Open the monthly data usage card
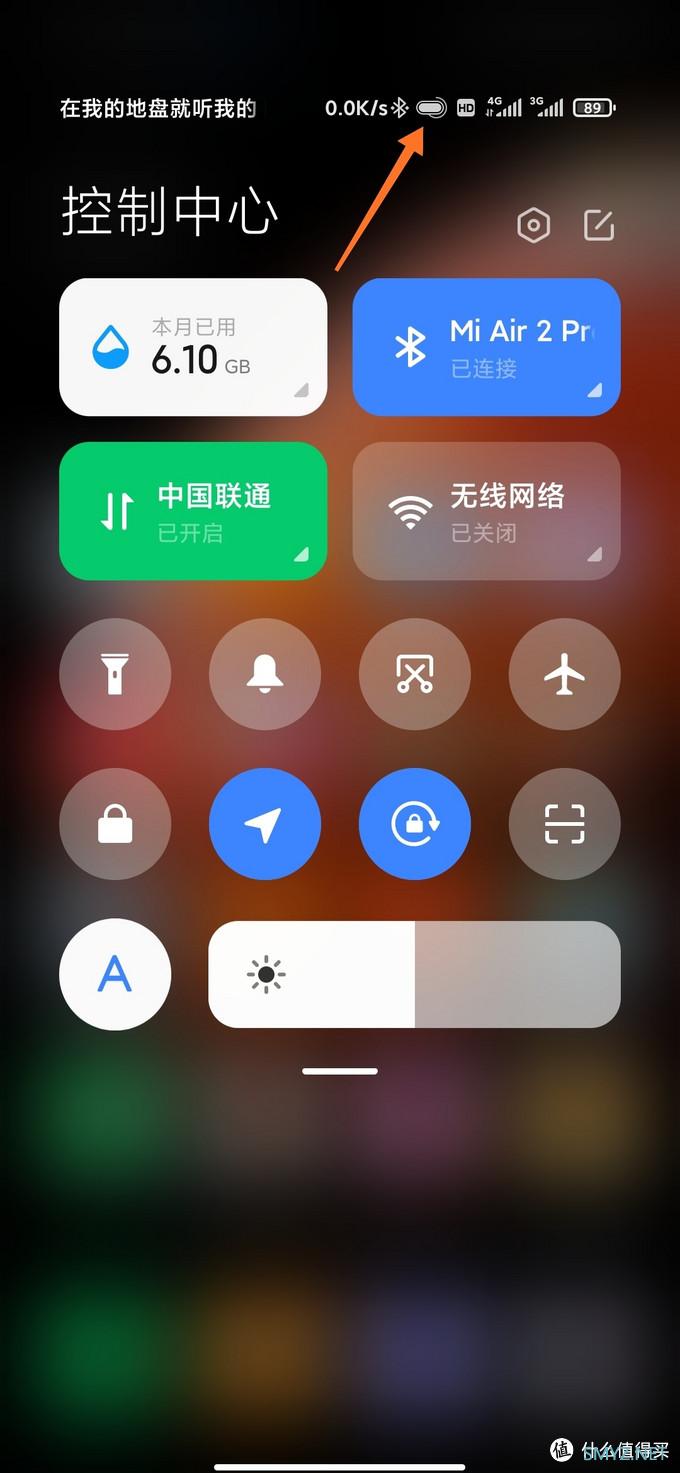This screenshot has width=680, height=1473. click(x=193, y=346)
